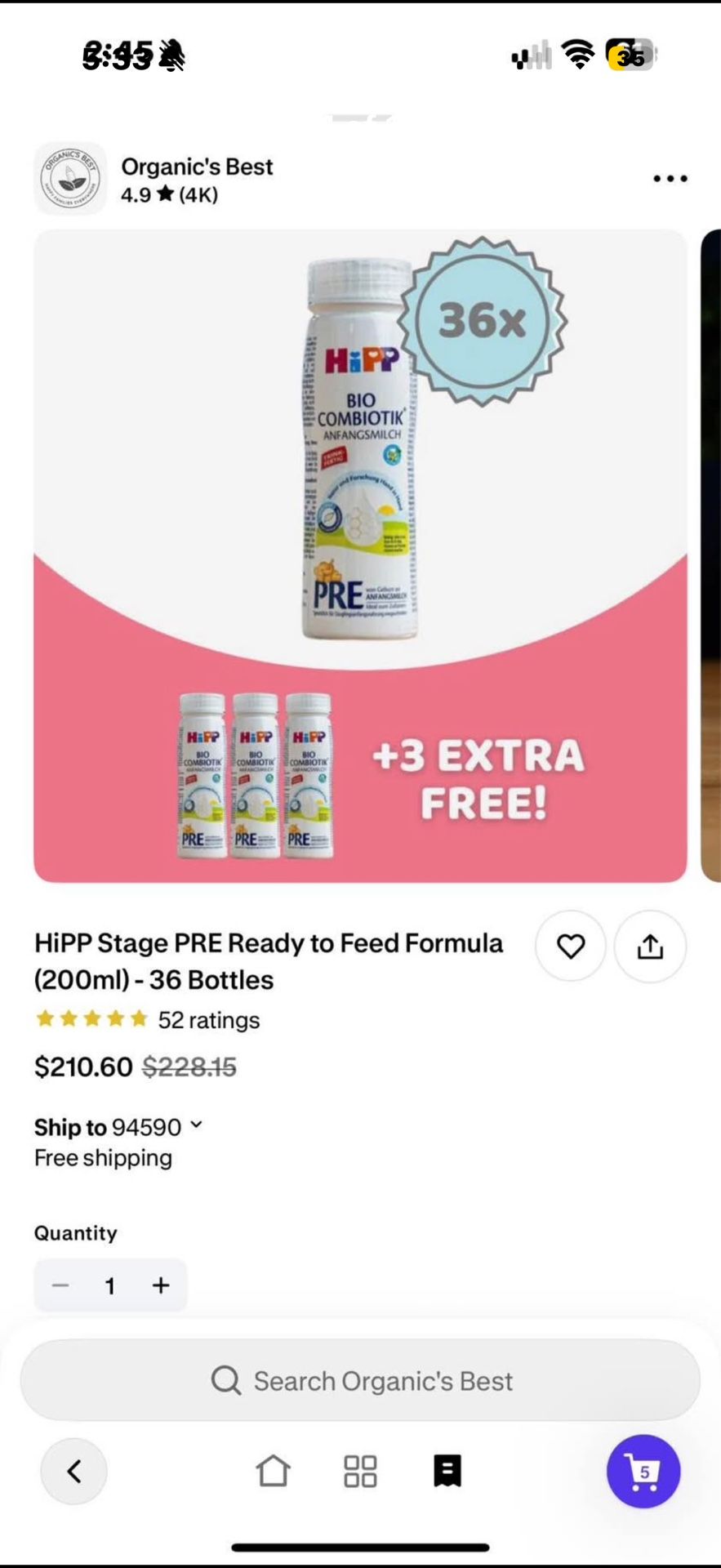
Task: Tap the Organic's Best store logo
Action: pos(70,178)
